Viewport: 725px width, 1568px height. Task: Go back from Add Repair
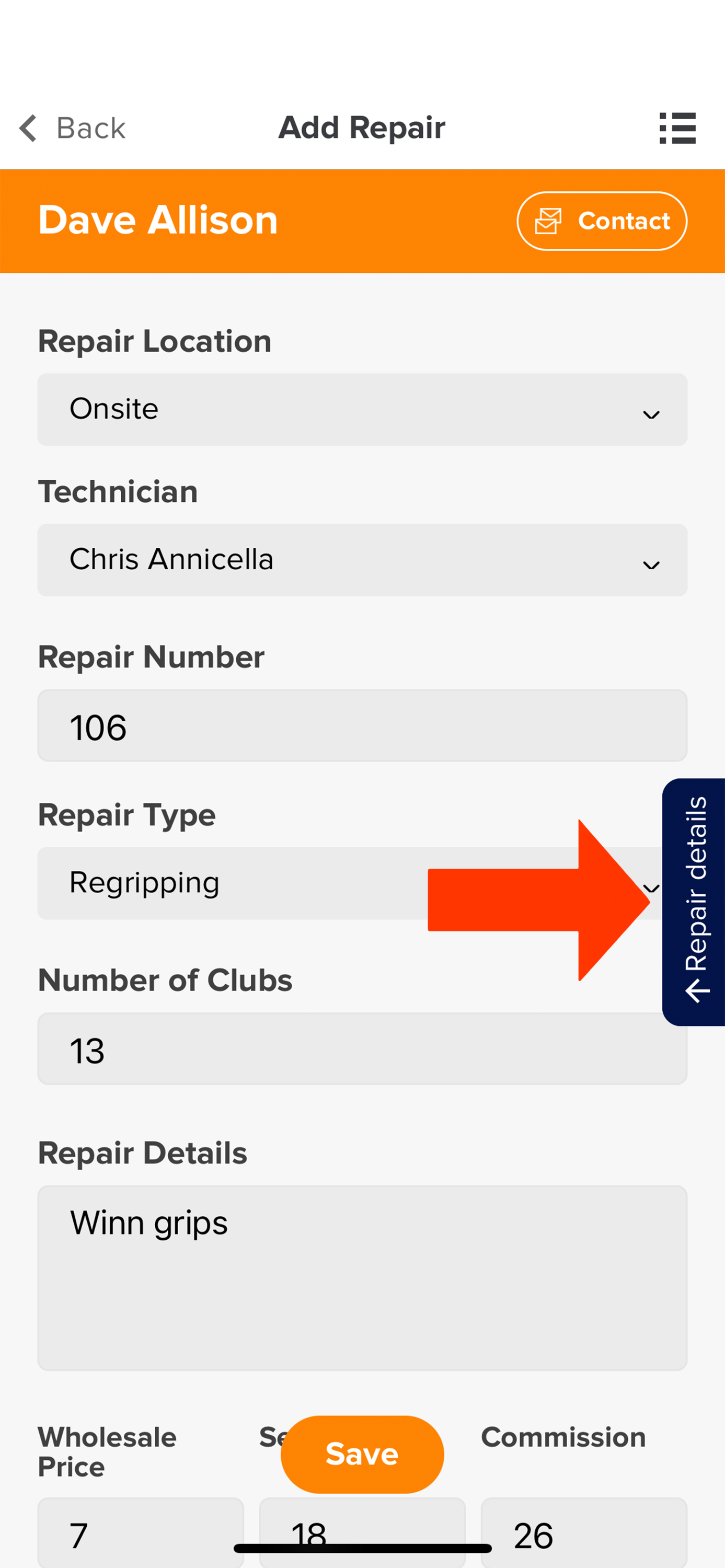click(72, 129)
